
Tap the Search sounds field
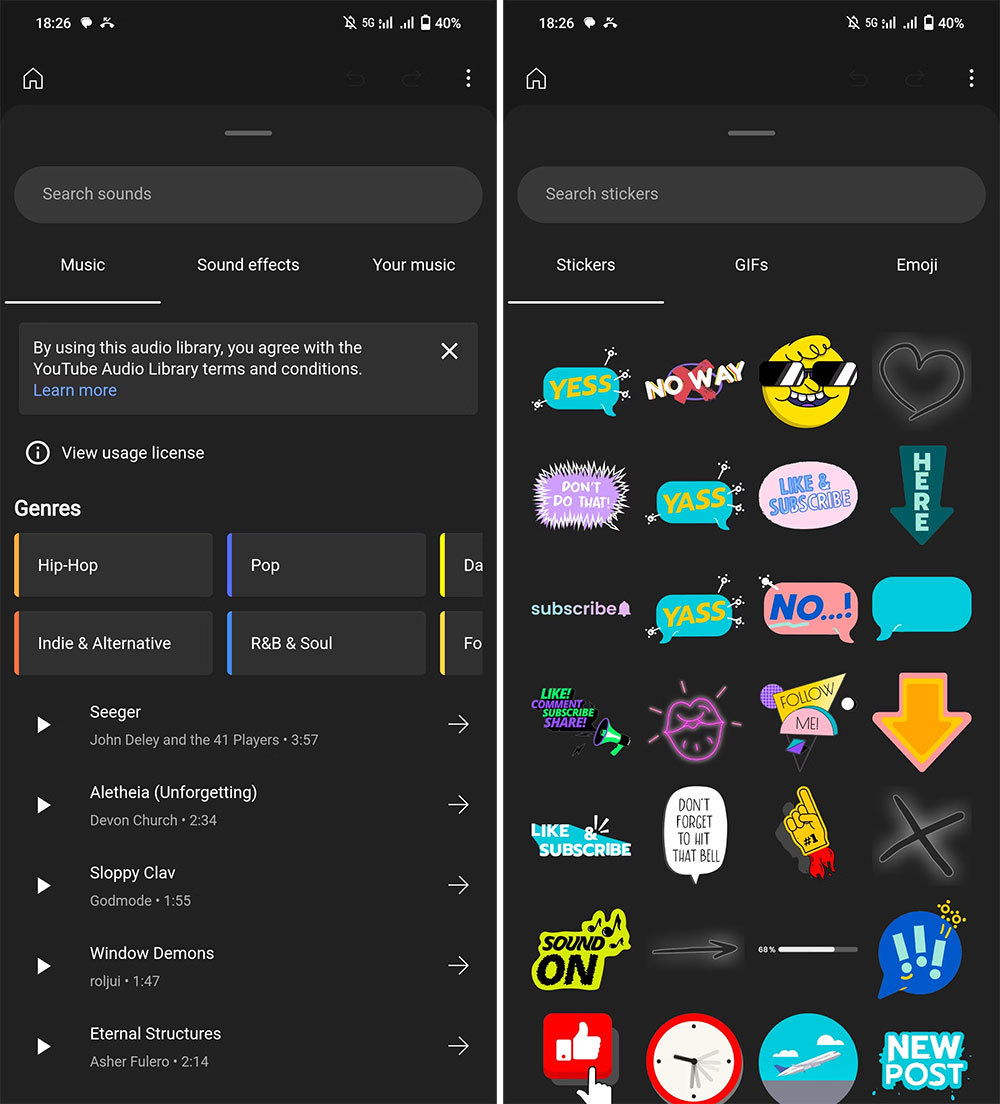248,194
